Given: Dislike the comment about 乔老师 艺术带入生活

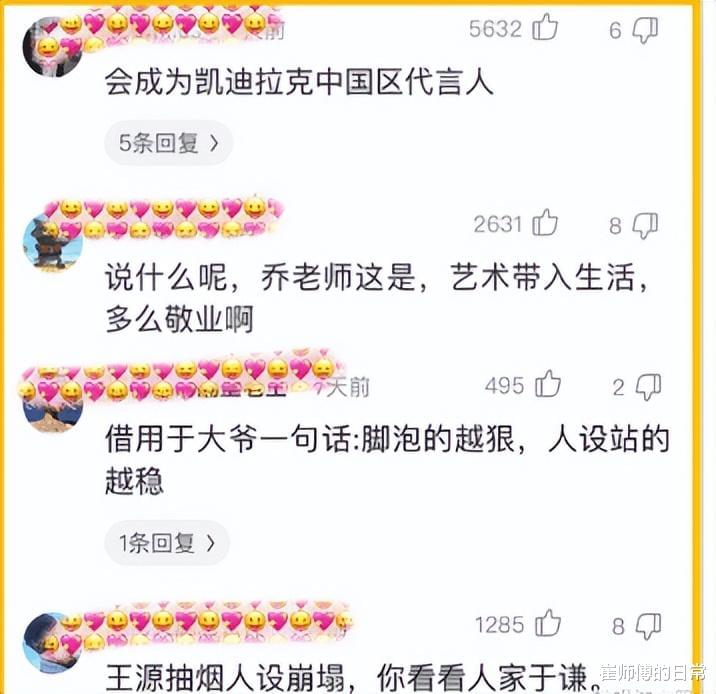Looking at the screenshot, I should click(x=647, y=224).
